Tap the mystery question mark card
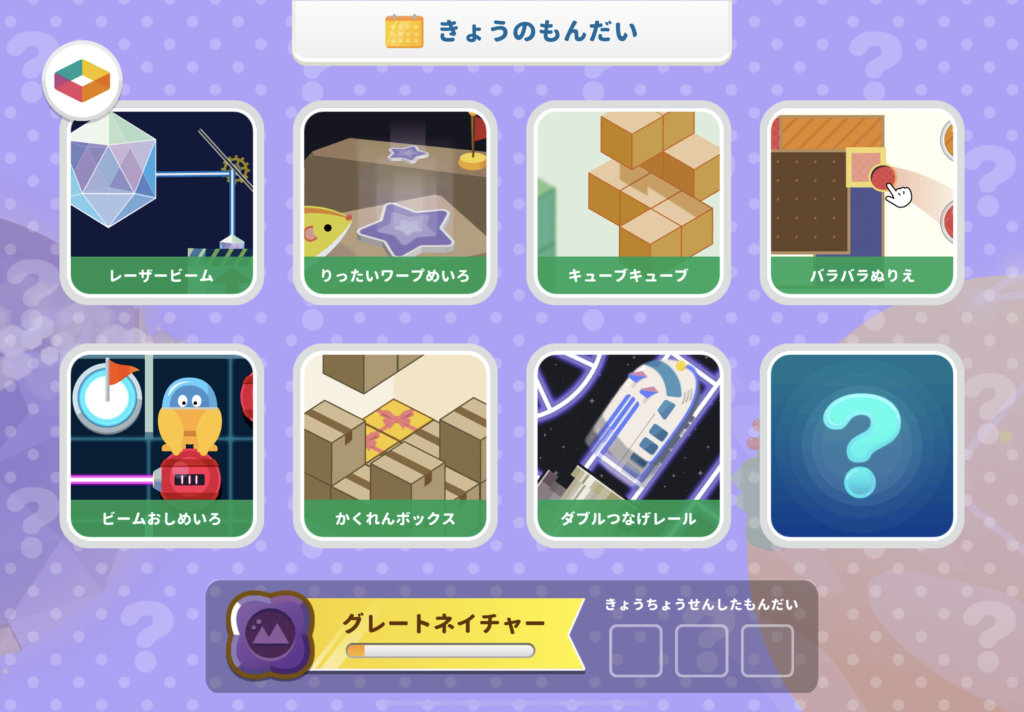 coord(861,445)
